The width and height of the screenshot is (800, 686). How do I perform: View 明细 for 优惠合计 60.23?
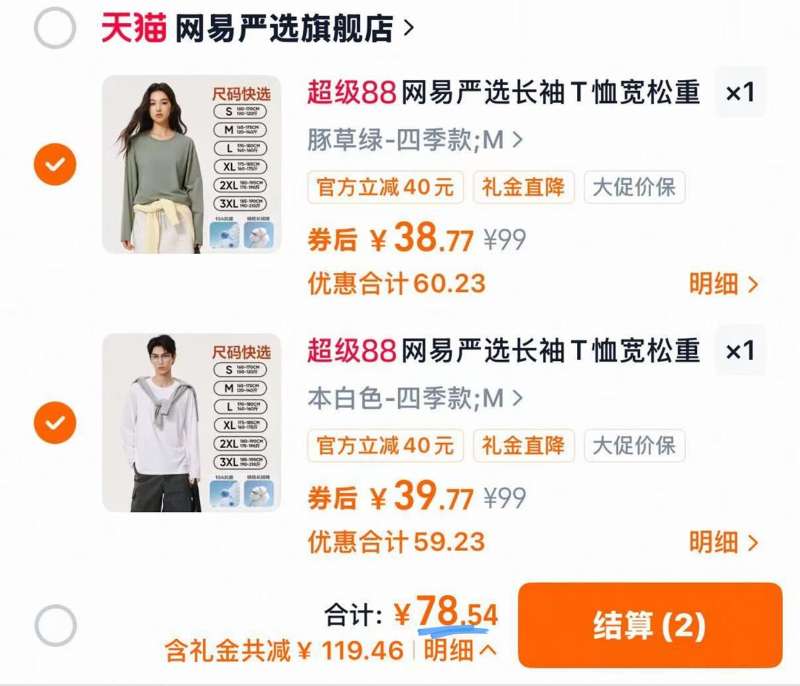click(x=723, y=284)
